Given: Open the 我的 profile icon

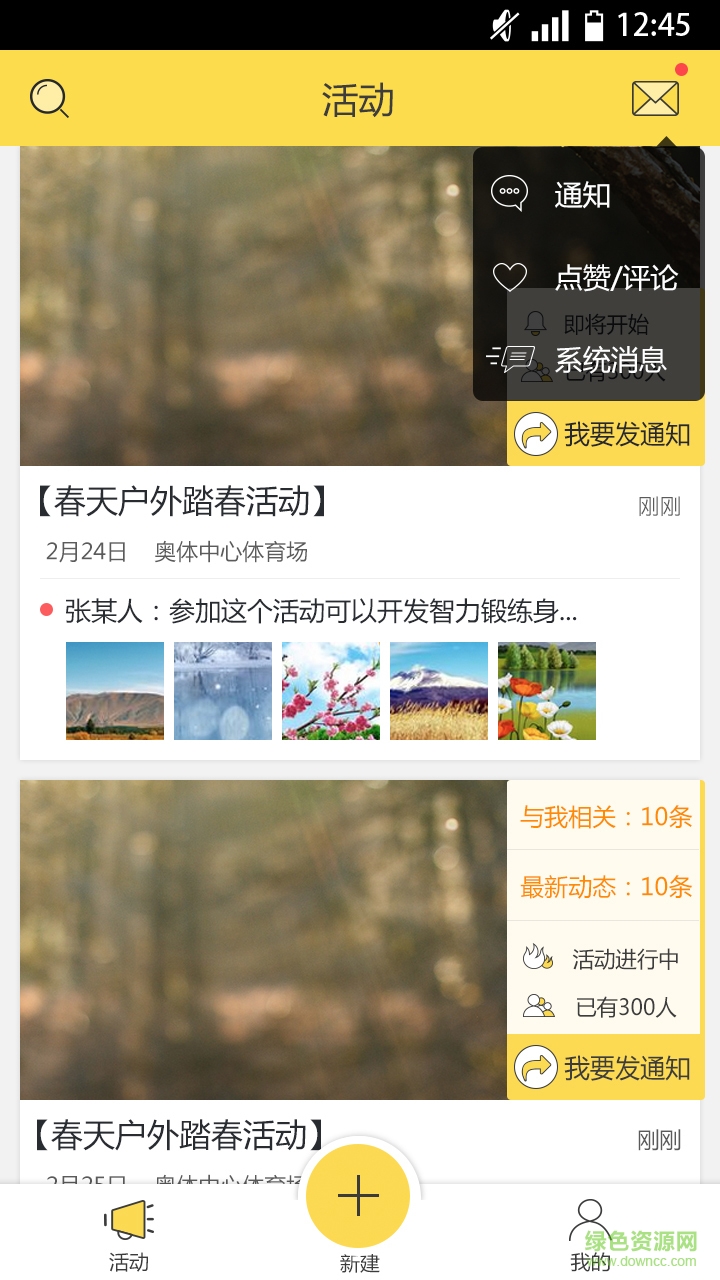Looking at the screenshot, I should click(x=592, y=1215).
